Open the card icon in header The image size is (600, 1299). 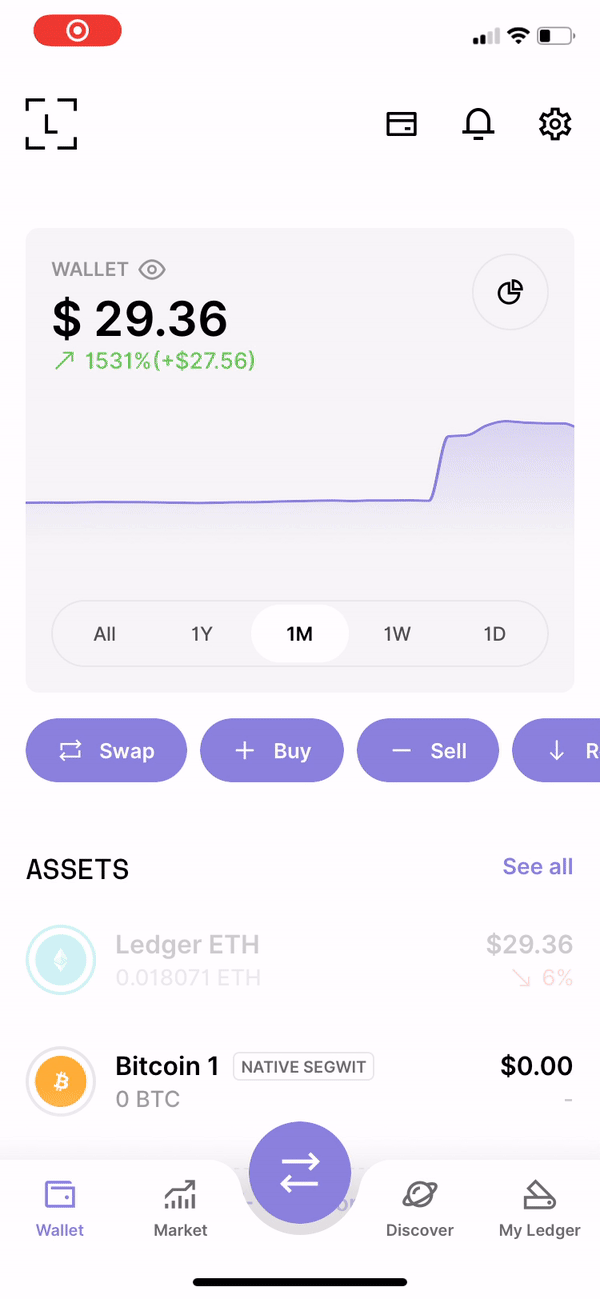click(x=402, y=124)
